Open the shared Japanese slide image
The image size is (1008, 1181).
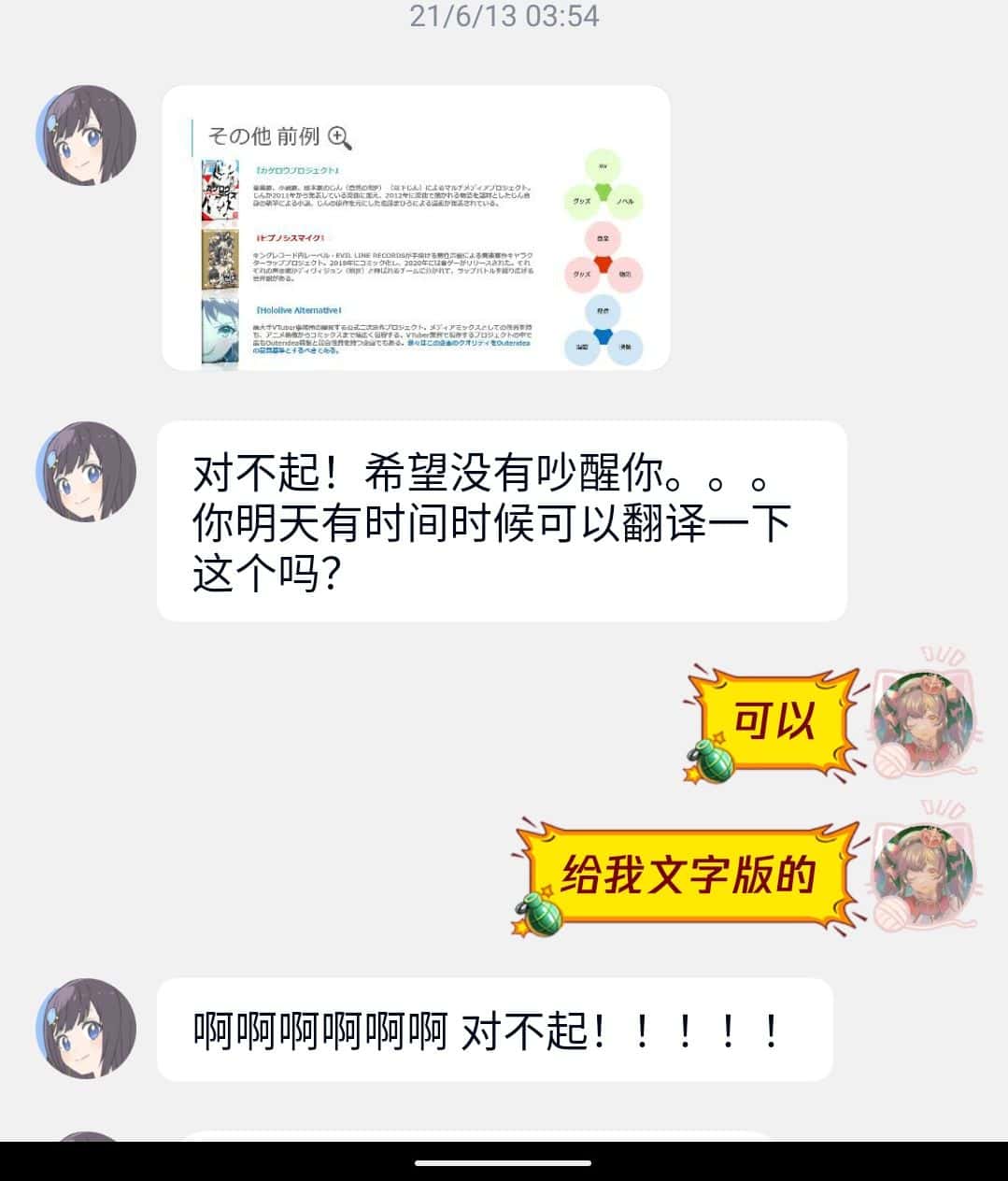416,228
